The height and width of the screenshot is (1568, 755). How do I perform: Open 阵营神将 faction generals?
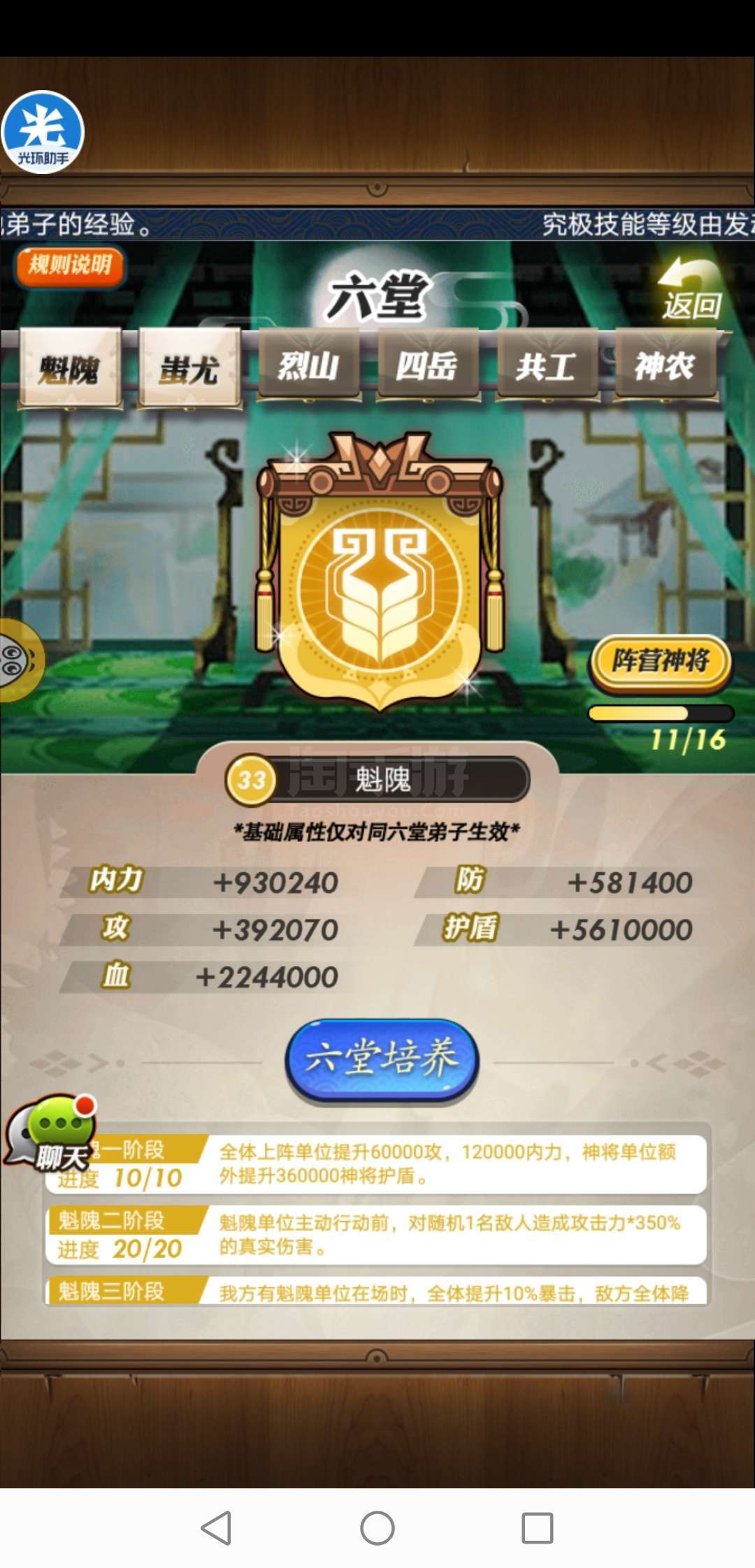point(661,662)
